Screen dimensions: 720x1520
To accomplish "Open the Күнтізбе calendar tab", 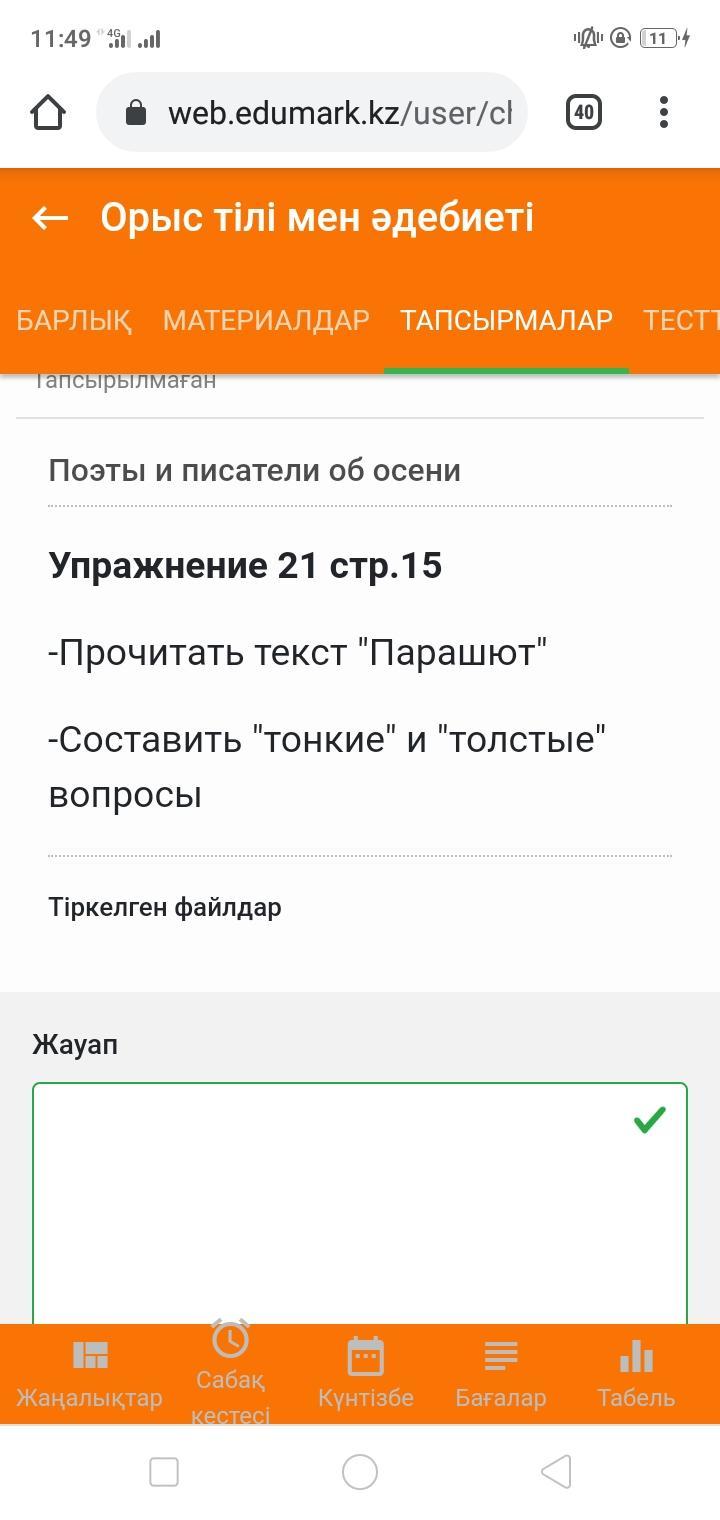I will point(366,1374).
